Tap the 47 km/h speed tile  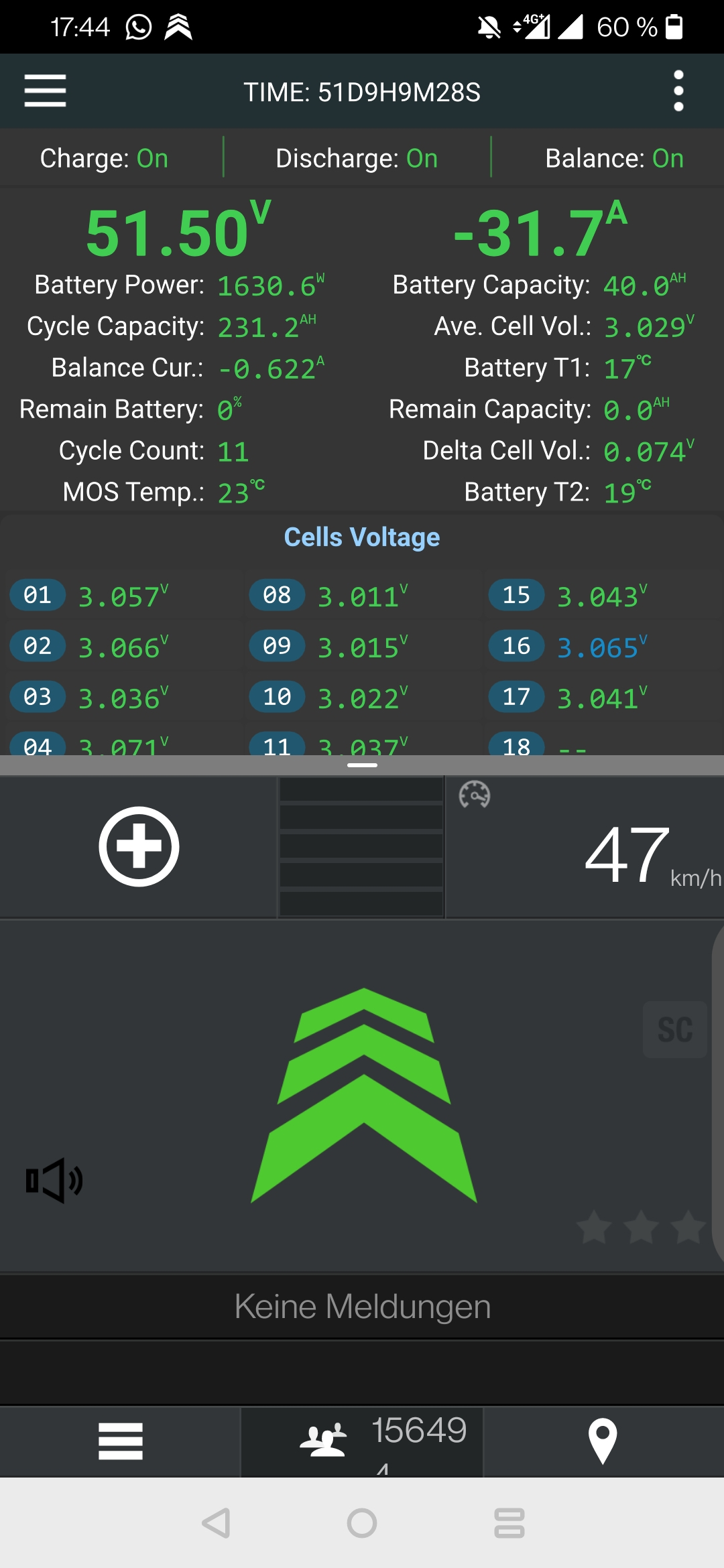(x=584, y=848)
